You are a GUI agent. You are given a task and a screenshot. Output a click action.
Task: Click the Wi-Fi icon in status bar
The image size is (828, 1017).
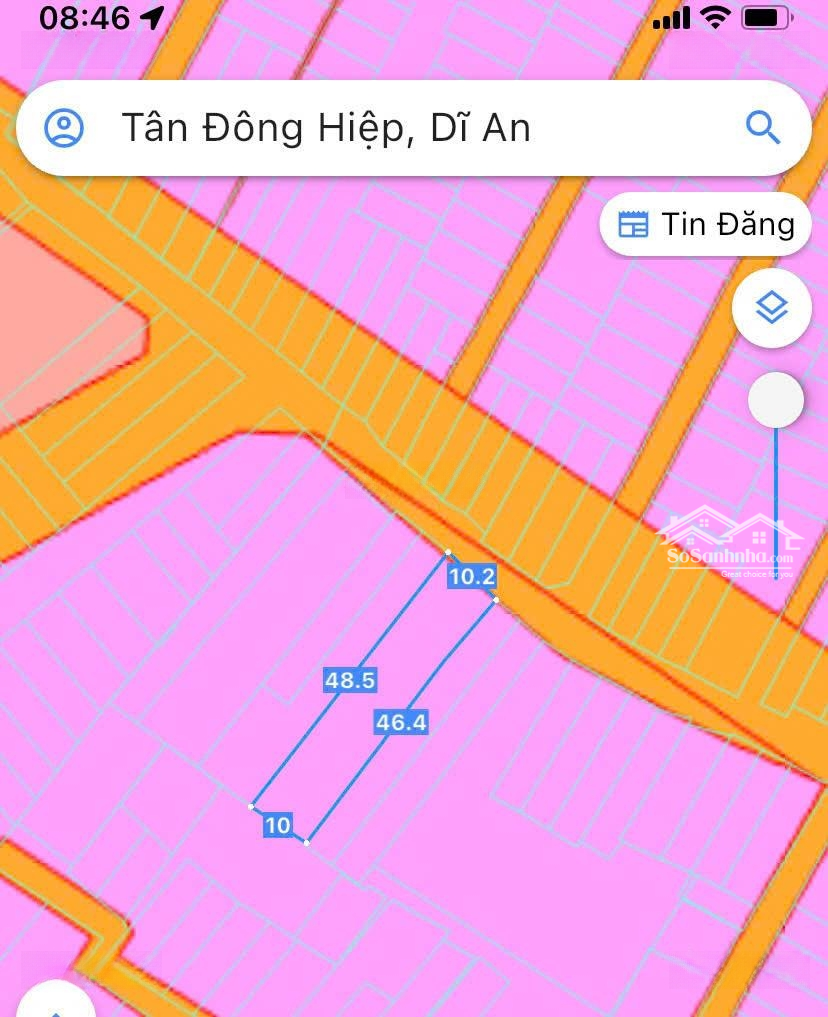coord(716,16)
